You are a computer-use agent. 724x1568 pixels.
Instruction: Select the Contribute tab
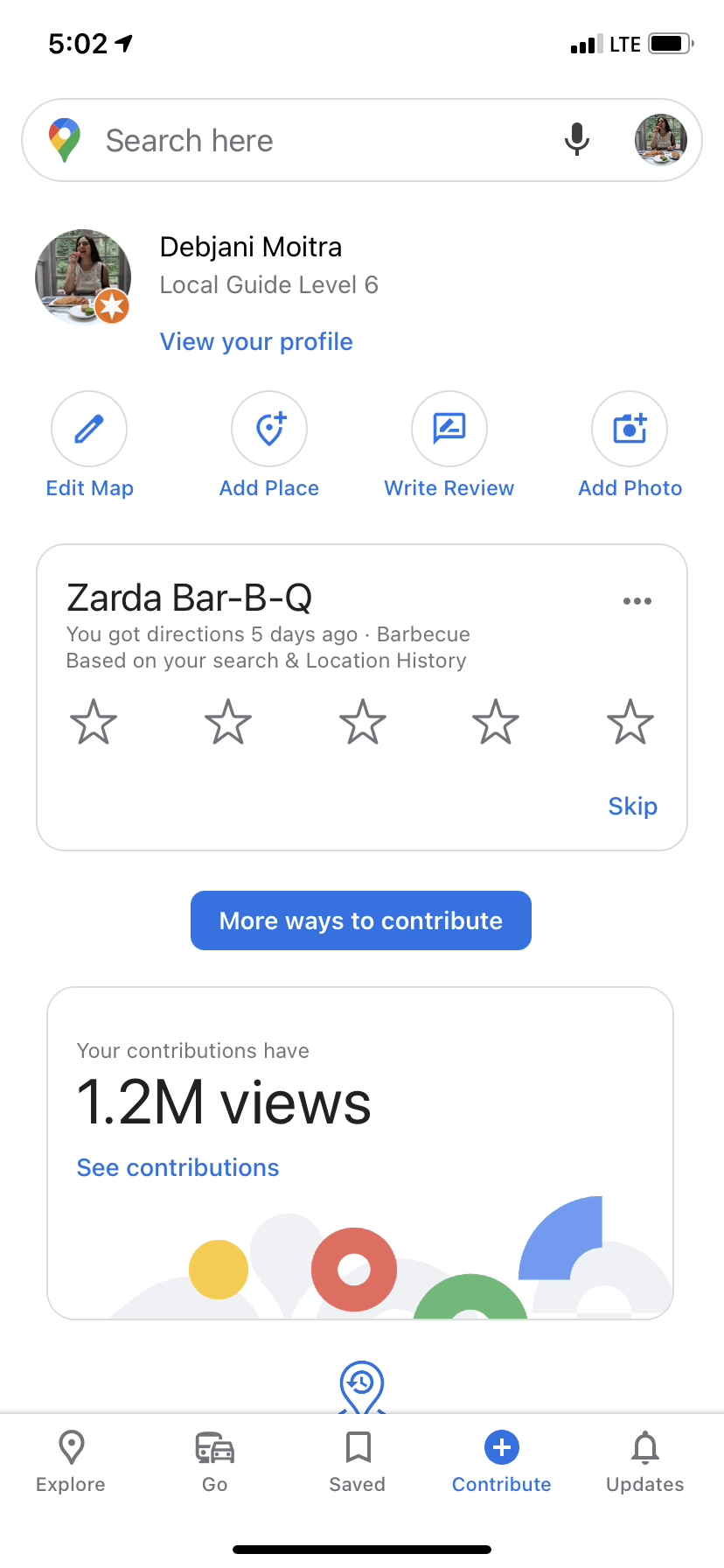pyautogui.click(x=502, y=1461)
